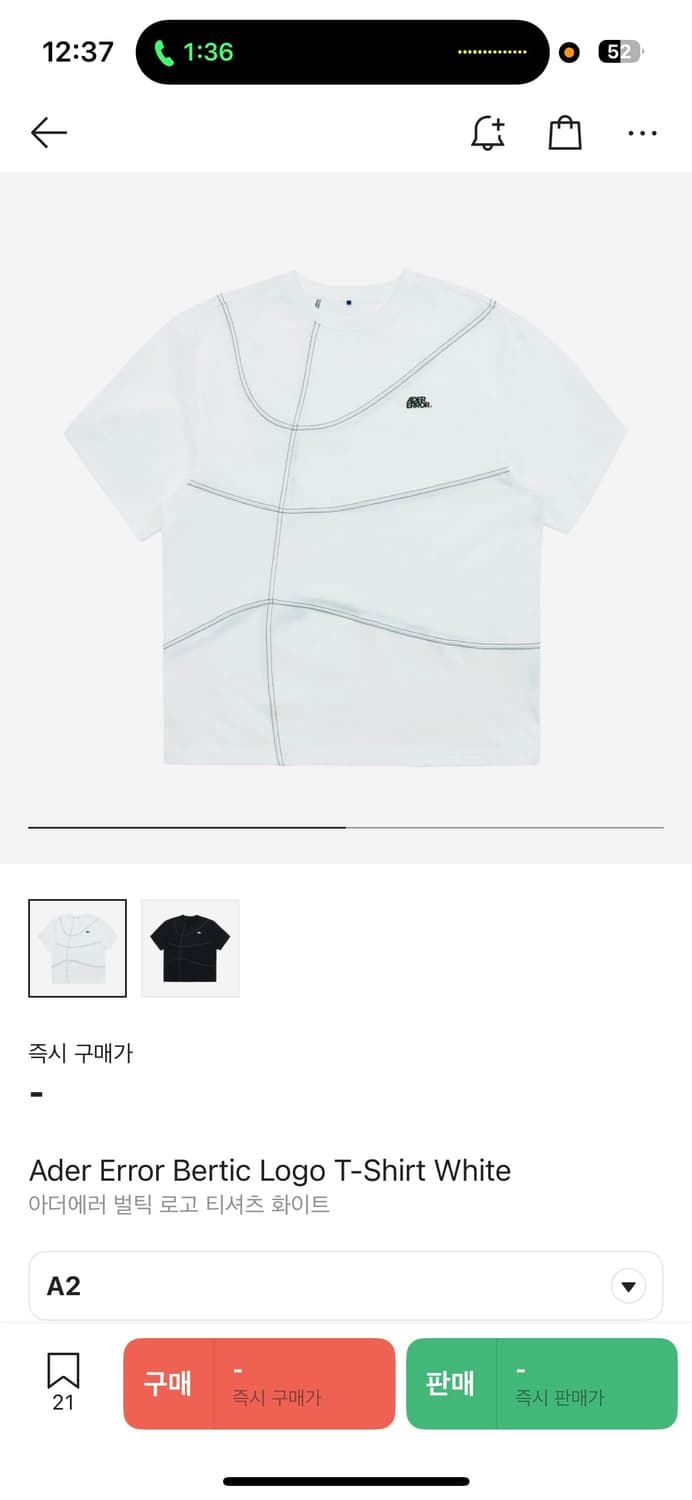
Task: Open the three-dot overflow menu
Action: [x=642, y=132]
